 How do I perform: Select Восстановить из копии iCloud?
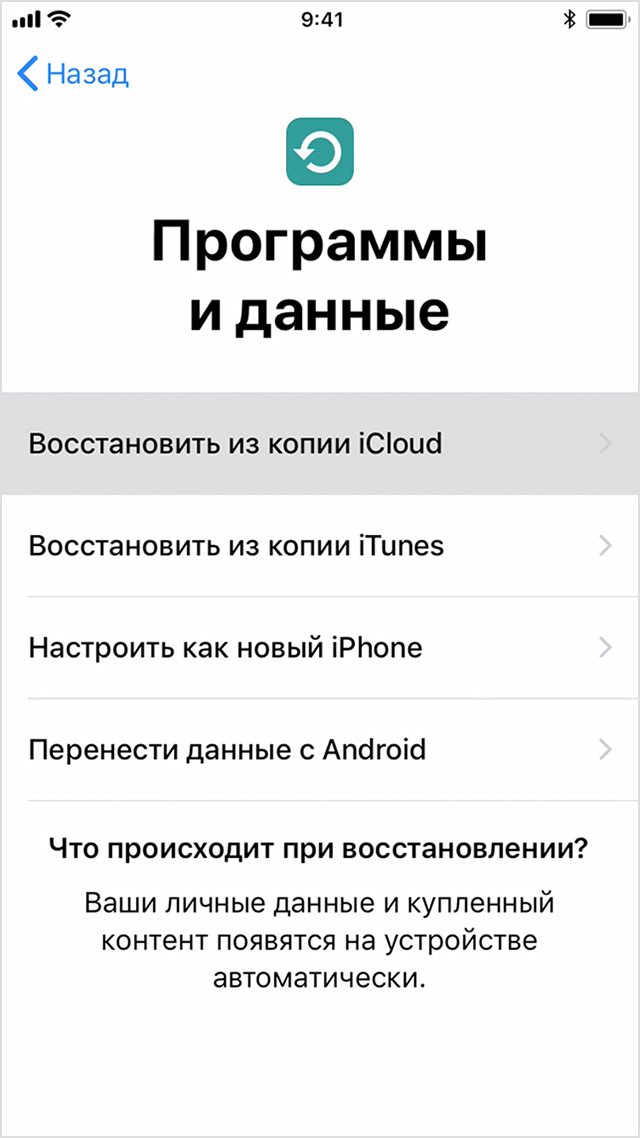[x=320, y=443]
